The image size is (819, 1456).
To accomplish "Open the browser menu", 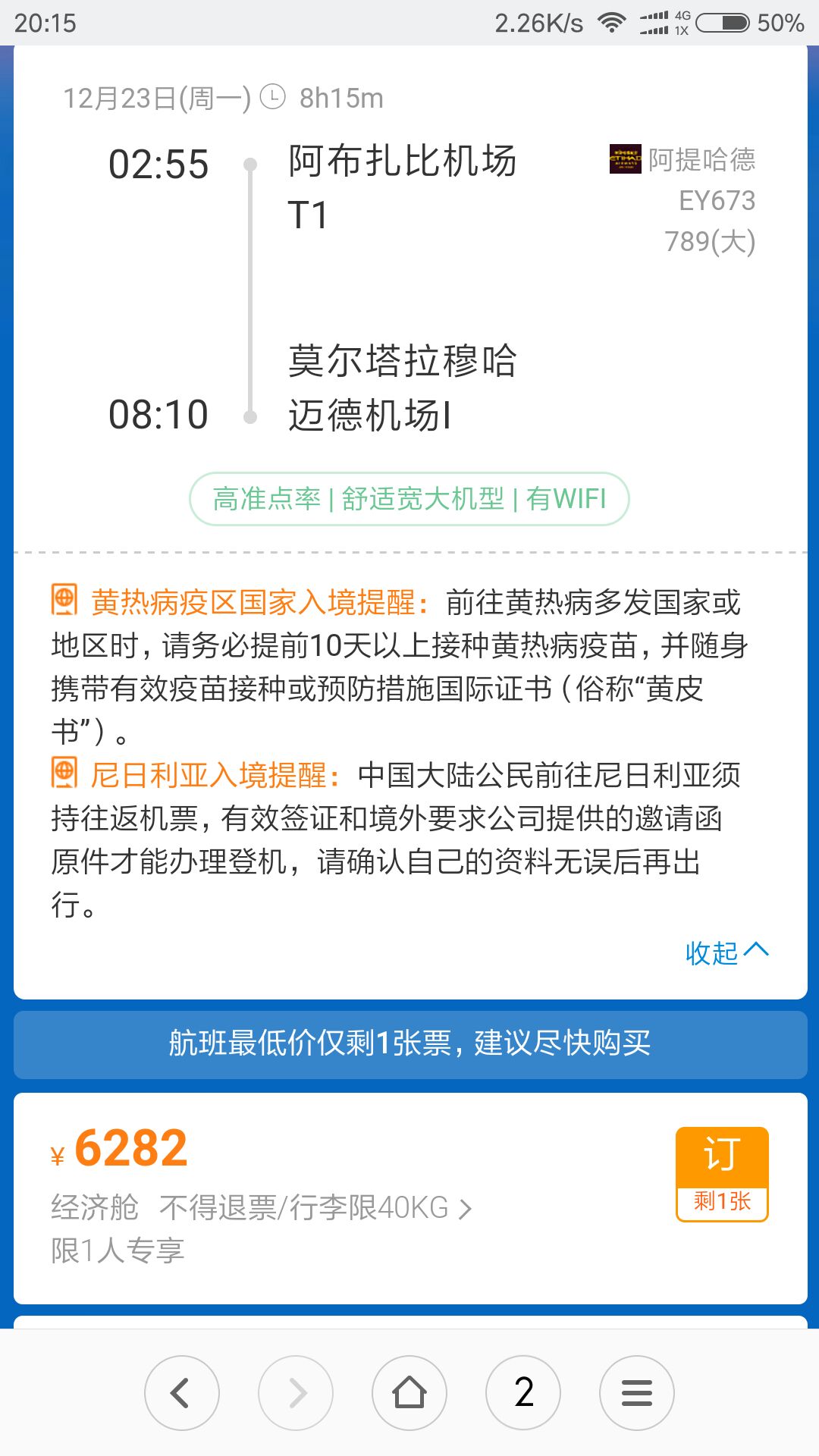I will coord(637,1393).
